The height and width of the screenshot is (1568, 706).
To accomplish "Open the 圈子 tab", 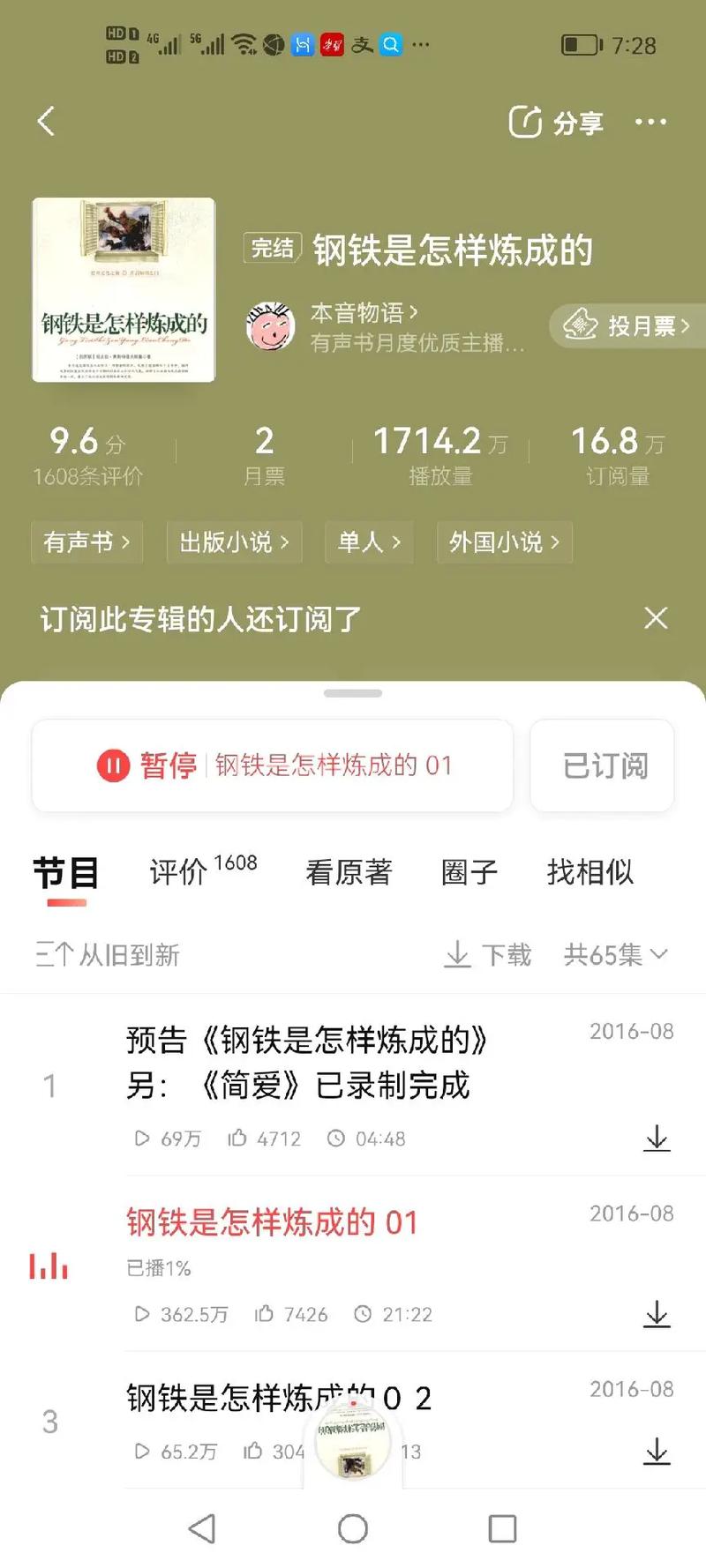I will pos(469,873).
